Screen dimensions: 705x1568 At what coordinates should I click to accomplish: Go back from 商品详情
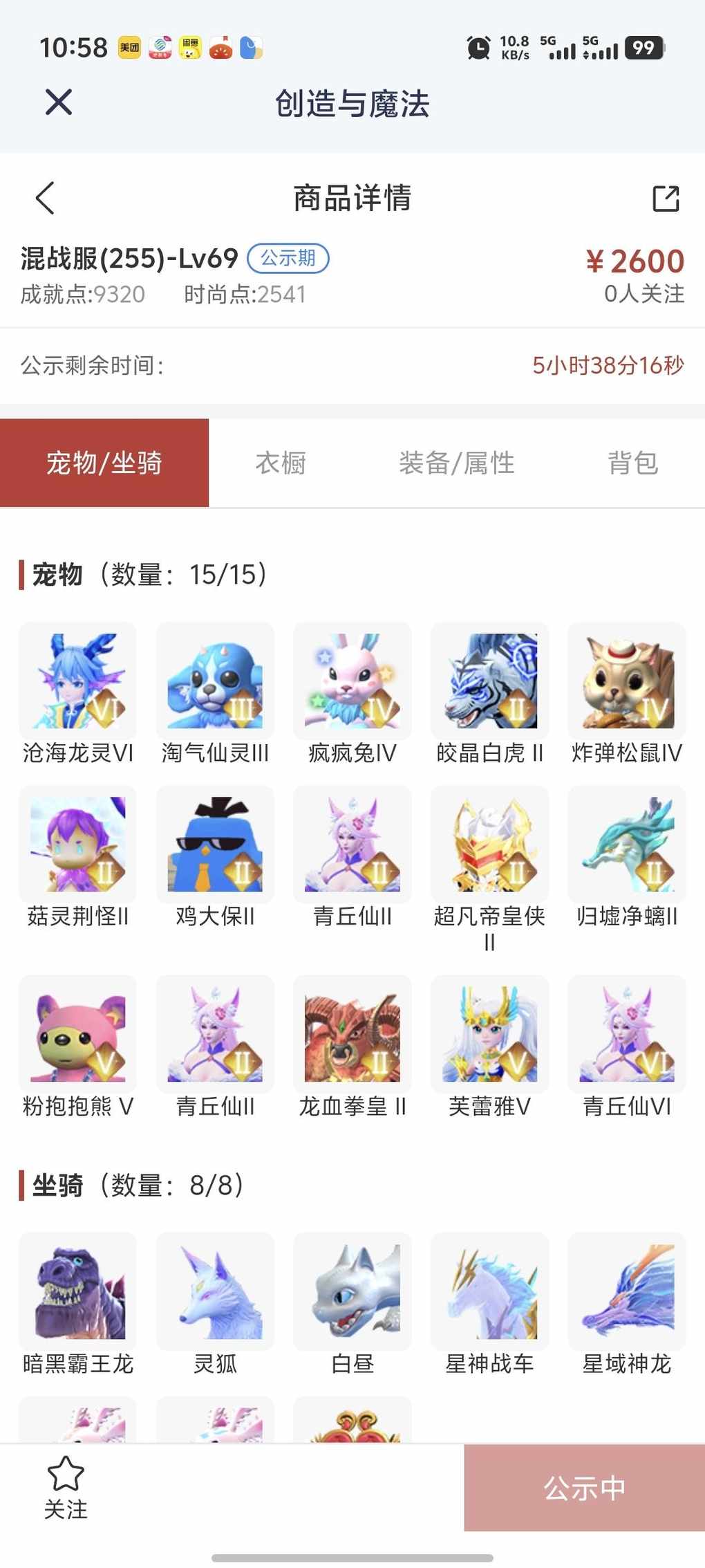click(x=45, y=199)
